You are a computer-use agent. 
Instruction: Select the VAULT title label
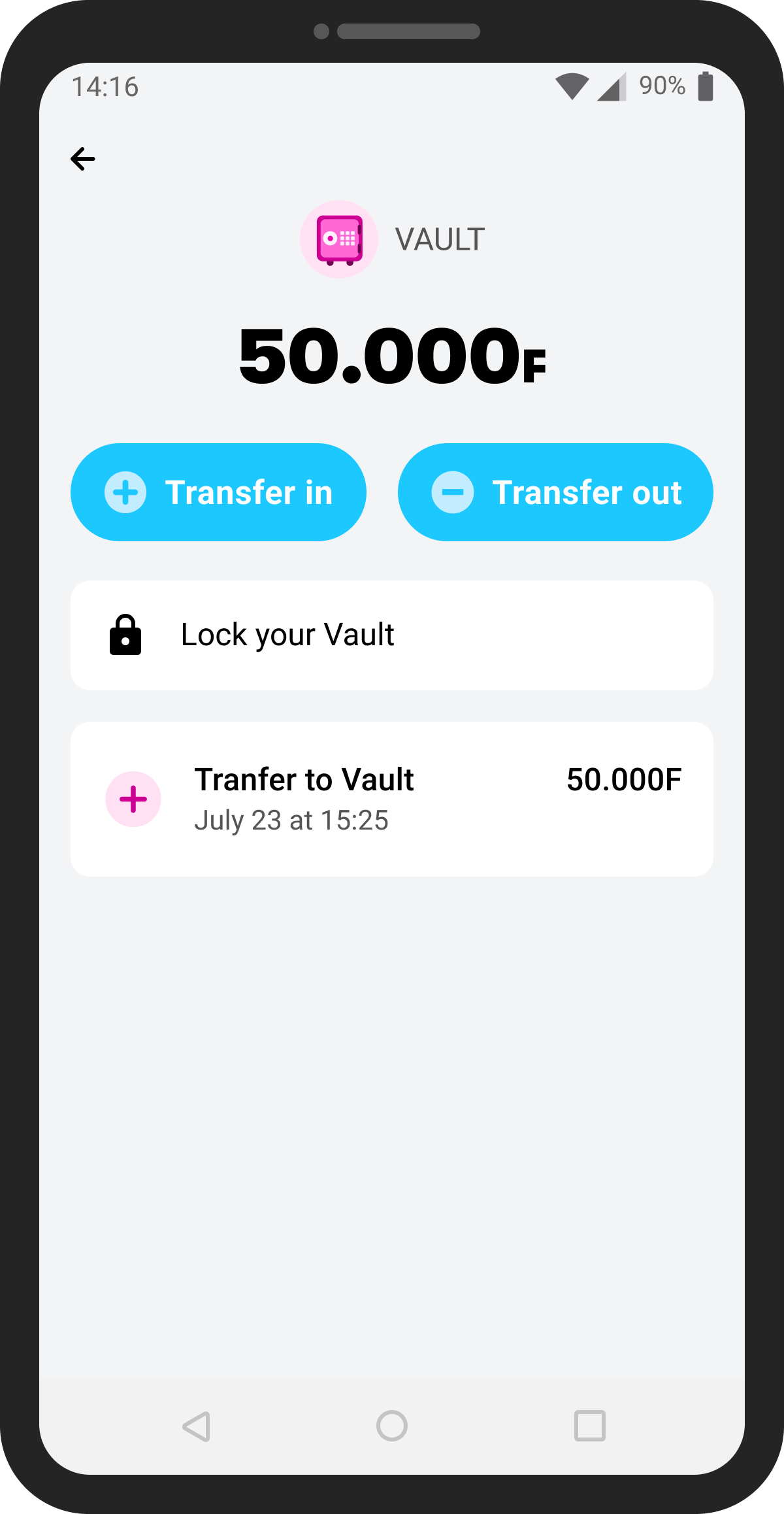[440, 238]
